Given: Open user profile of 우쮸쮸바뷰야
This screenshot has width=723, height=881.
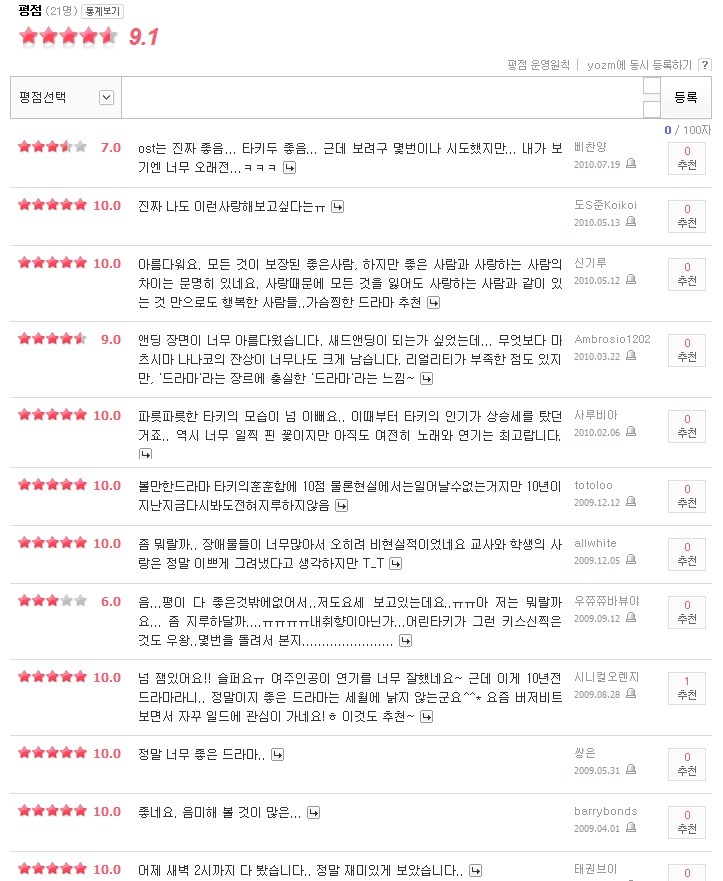Looking at the screenshot, I should [606, 601].
